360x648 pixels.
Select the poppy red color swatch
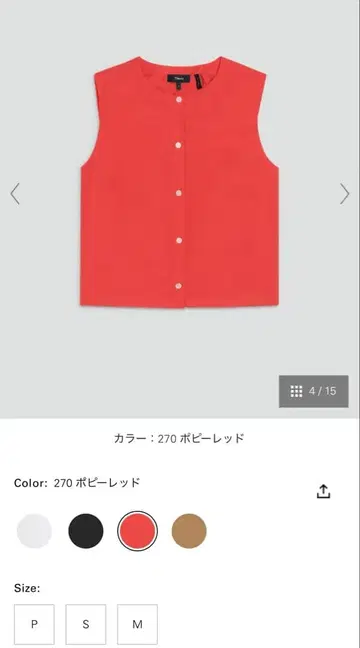tap(137, 531)
